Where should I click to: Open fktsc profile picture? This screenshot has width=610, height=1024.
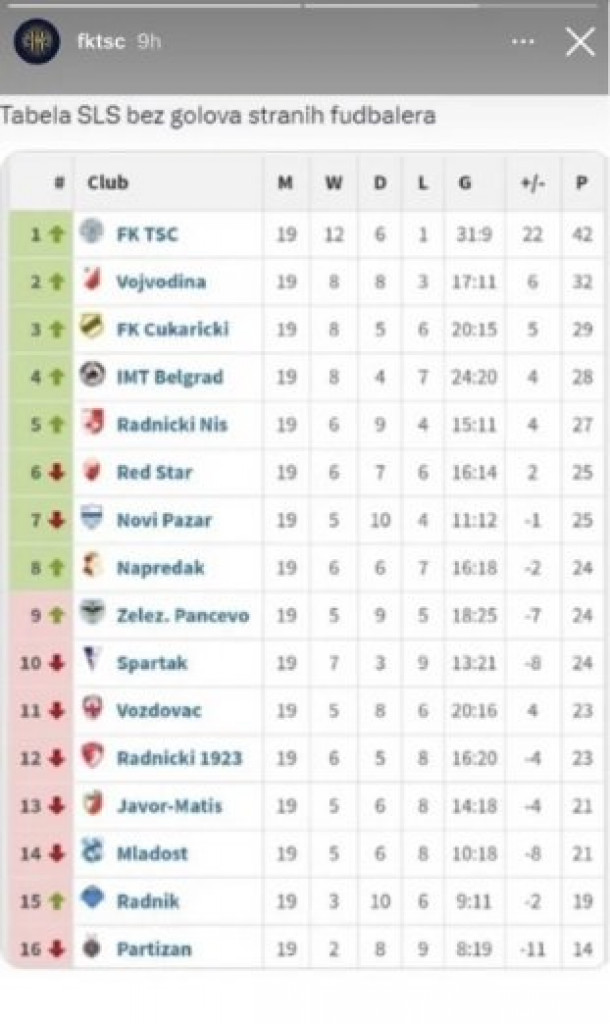coord(35,42)
